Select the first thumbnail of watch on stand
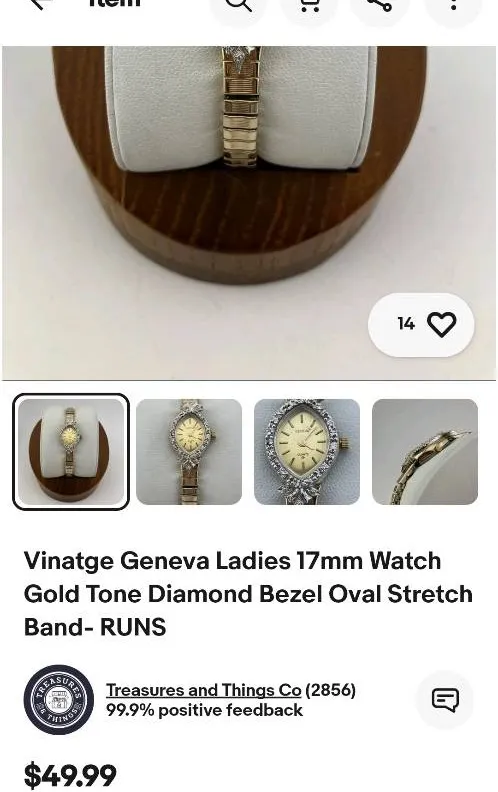This screenshot has height=792, width=498. point(71,452)
